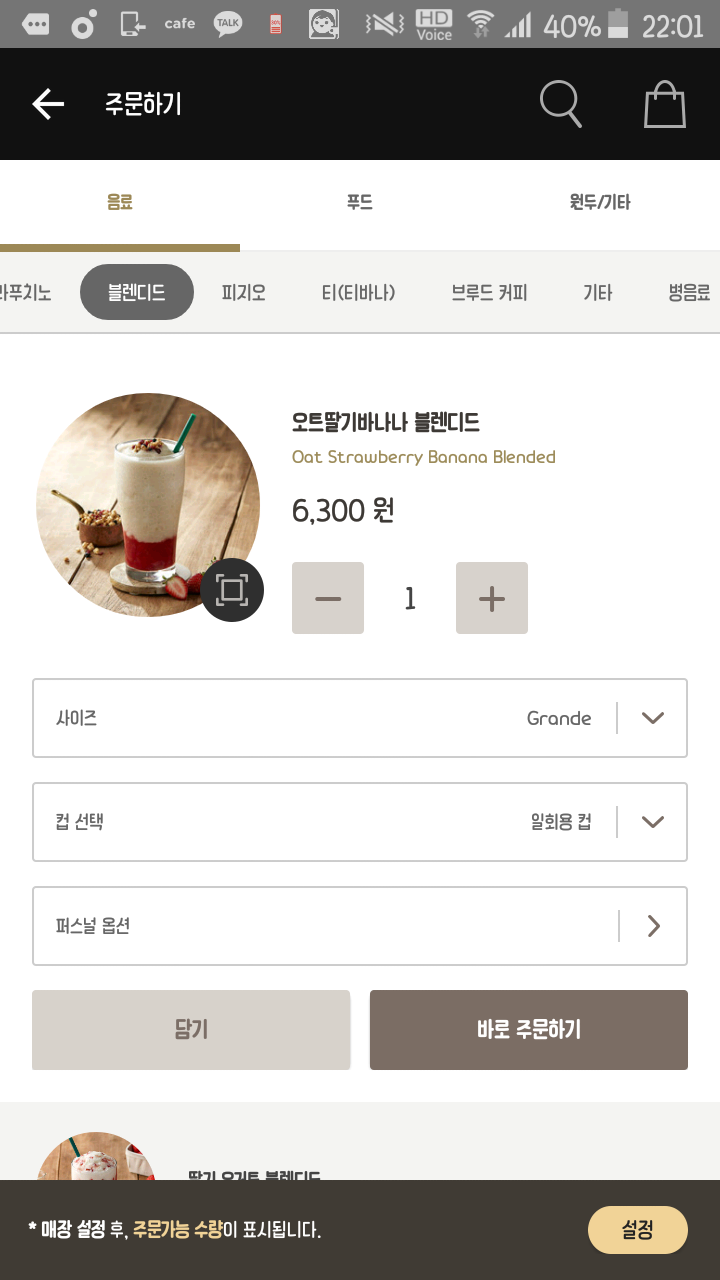Image resolution: width=720 pixels, height=1280 pixels.
Task: Tap 바로 주문하기 to order now
Action: pyautogui.click(x=529, y=1030)
